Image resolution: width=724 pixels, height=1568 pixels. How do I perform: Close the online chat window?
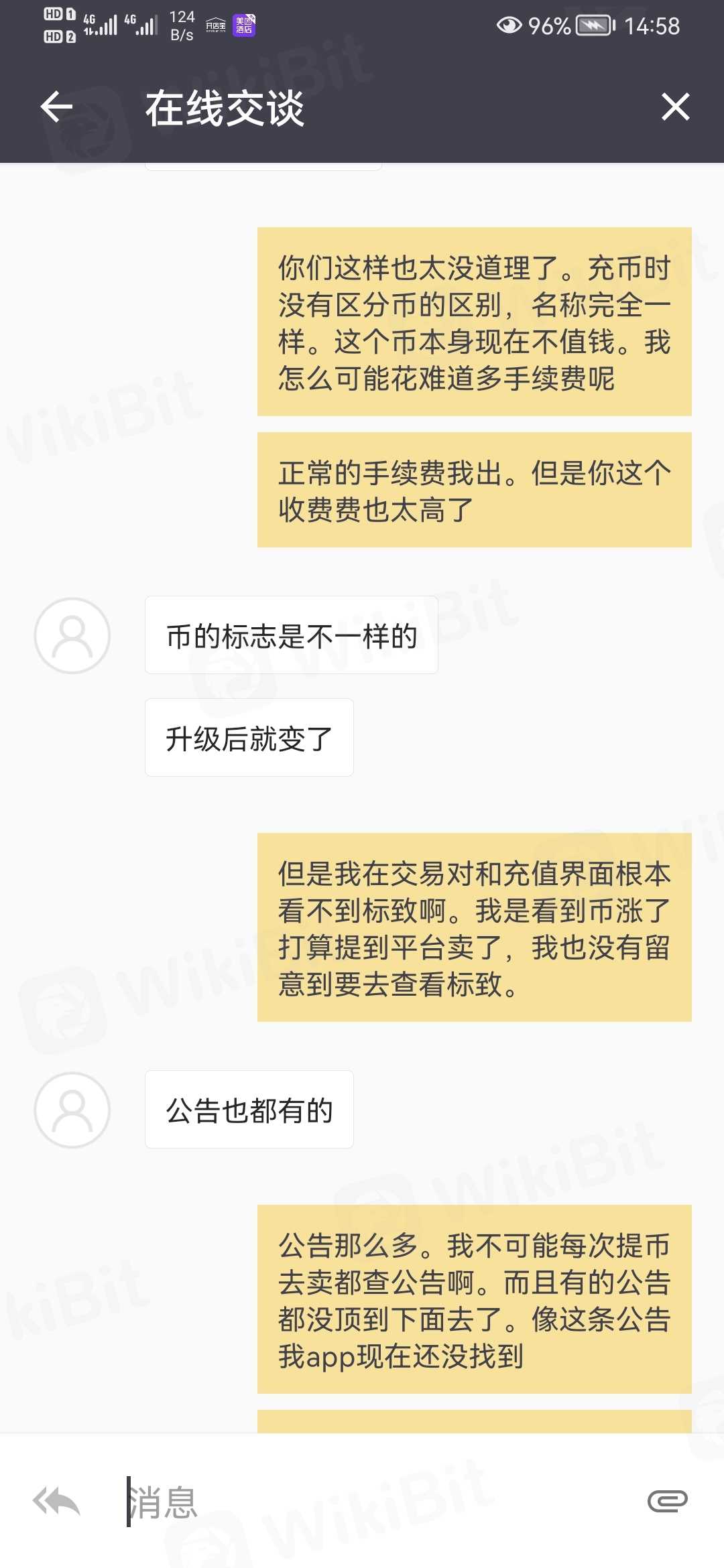coord(675,107)
